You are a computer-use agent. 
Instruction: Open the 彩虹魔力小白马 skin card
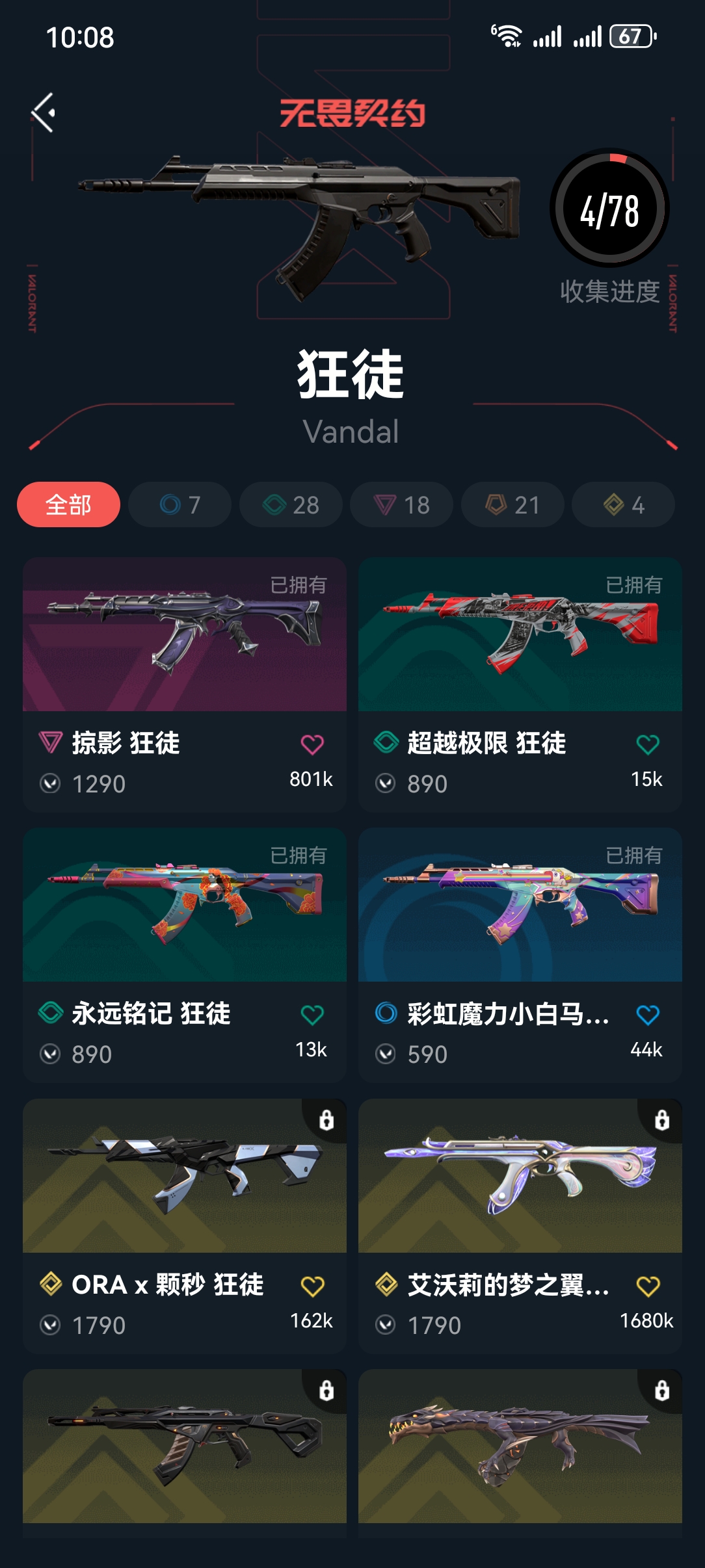click(x=520, y=955)
